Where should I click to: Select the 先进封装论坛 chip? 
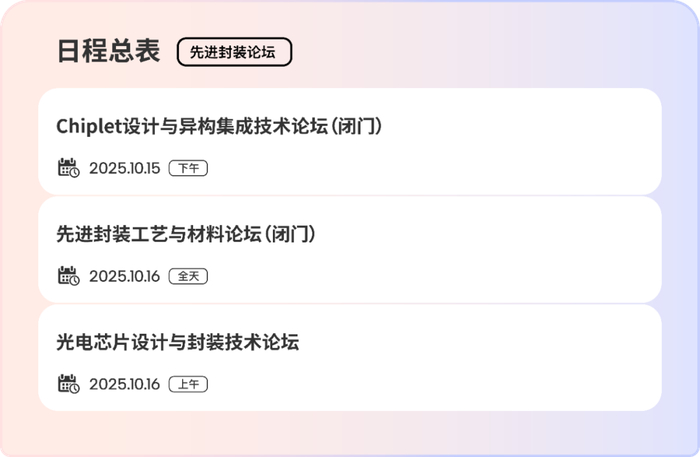pyautogui.click(x=234, y=52)
